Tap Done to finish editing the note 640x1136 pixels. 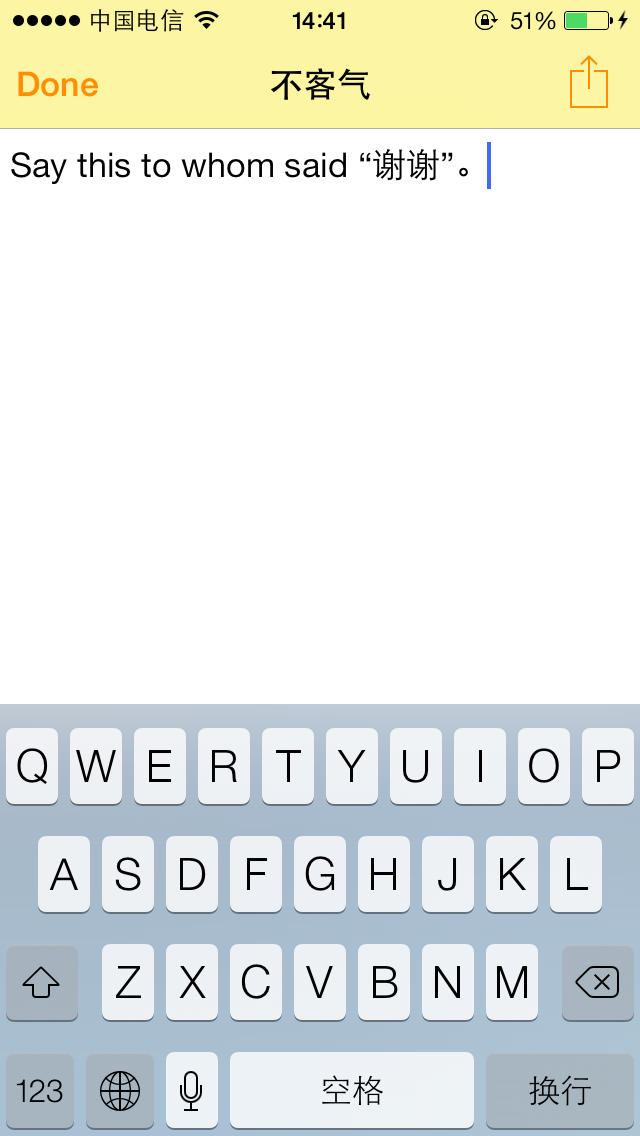(57, 85)
